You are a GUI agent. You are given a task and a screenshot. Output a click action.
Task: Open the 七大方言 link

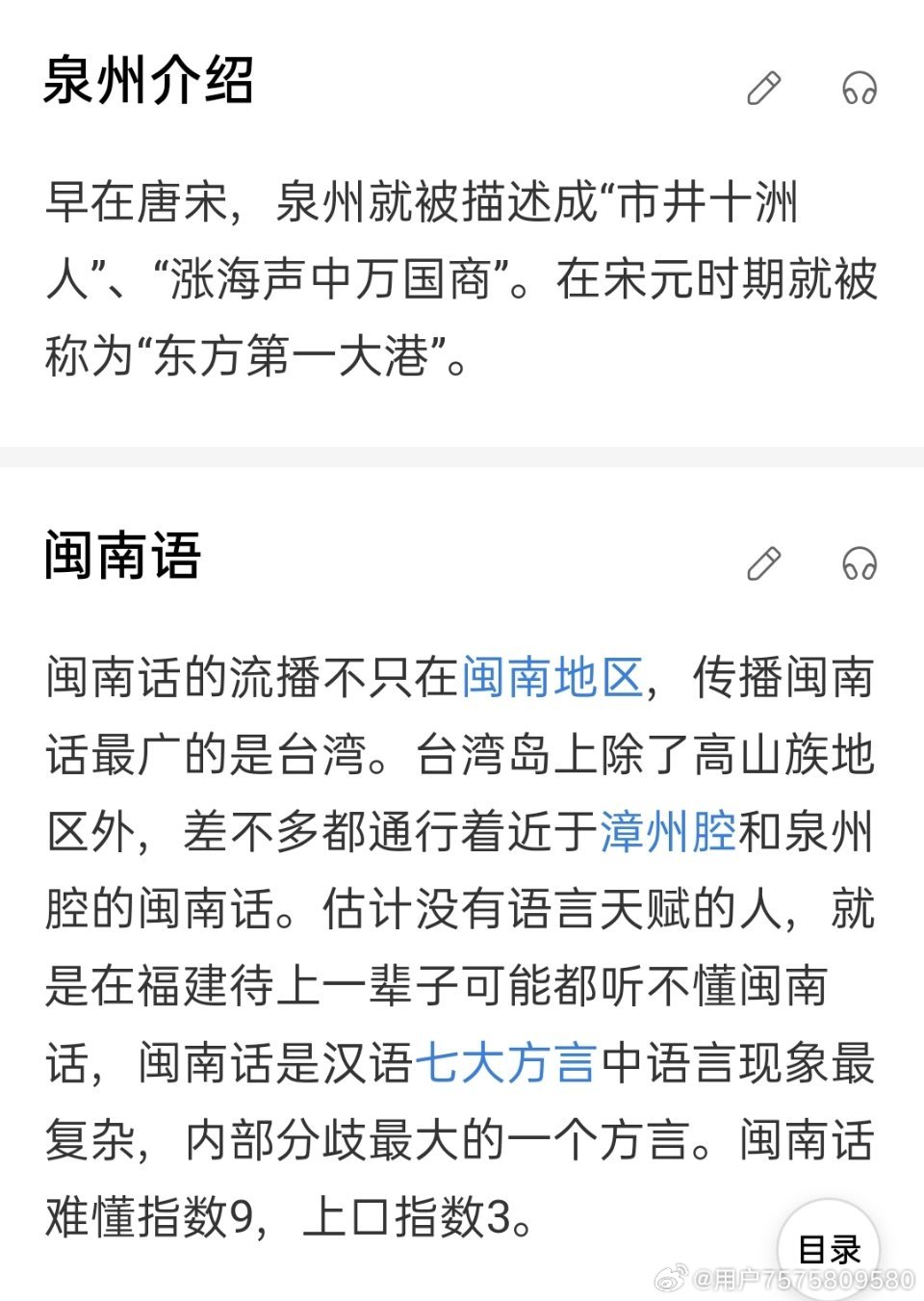tap(506, 1062)
